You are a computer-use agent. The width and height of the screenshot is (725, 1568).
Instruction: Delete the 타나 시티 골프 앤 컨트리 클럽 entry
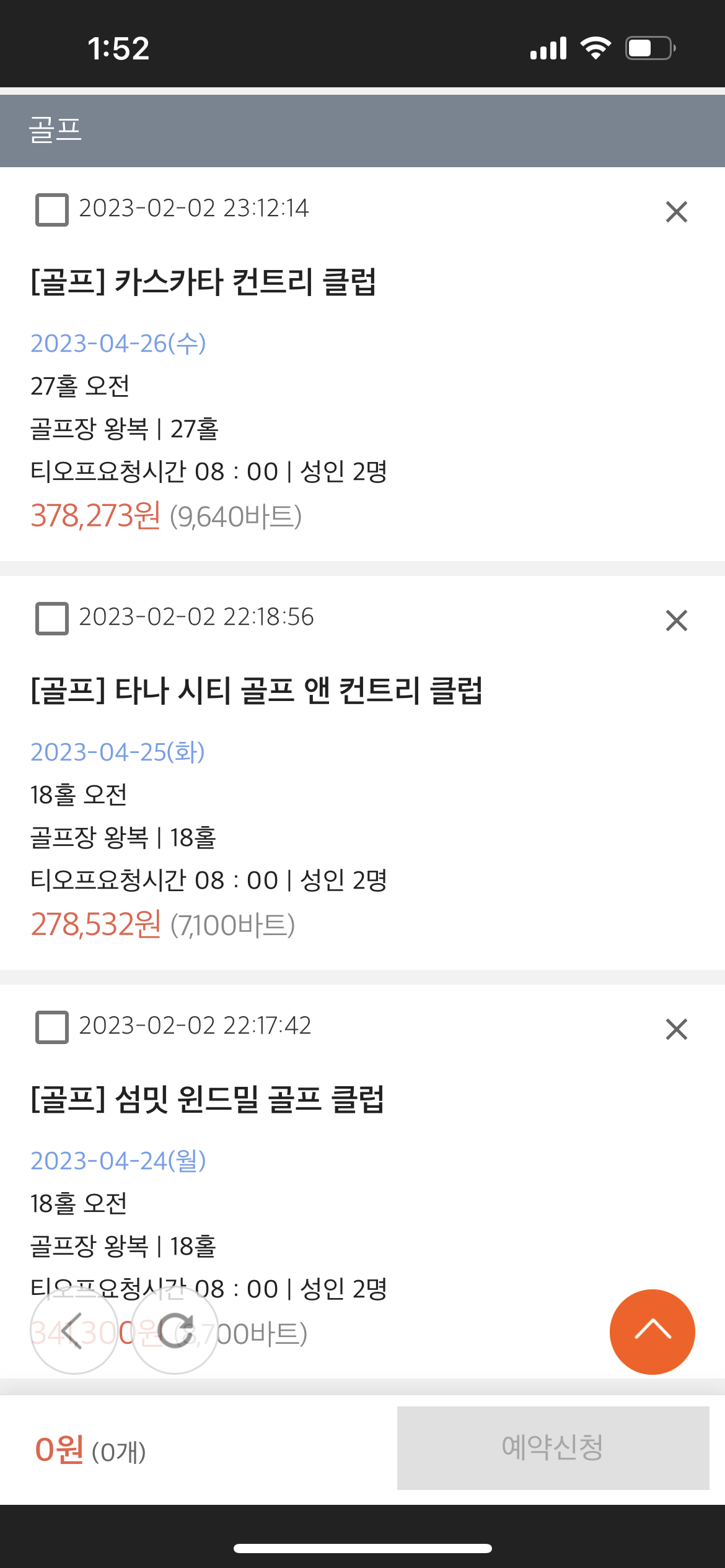point(676,621)
